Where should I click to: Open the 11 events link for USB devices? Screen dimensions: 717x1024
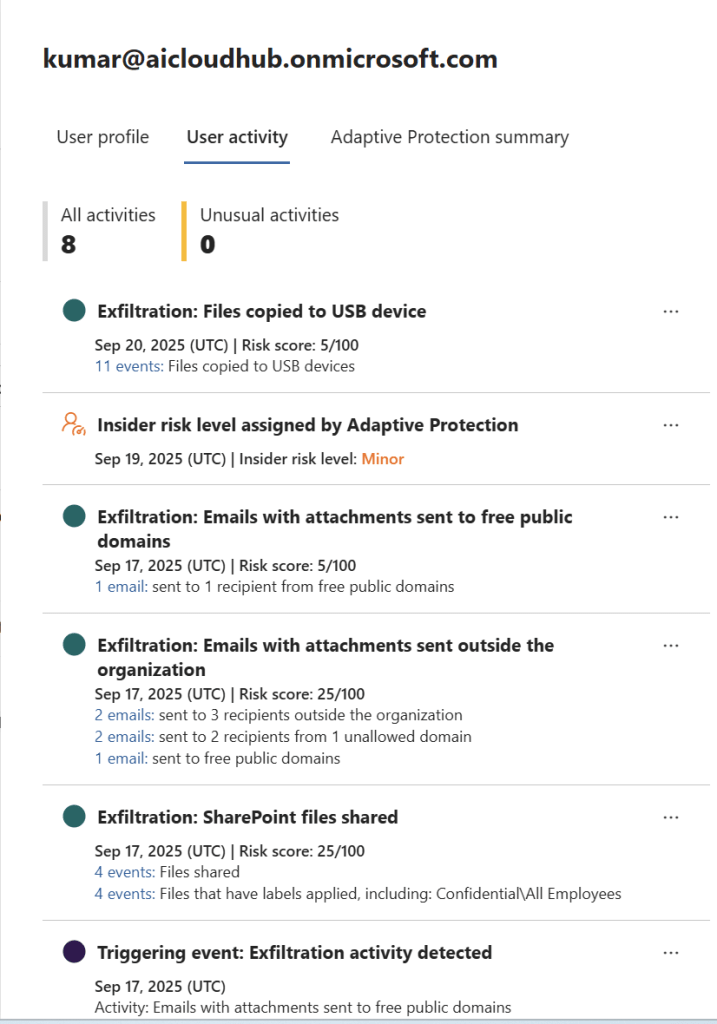128,366
